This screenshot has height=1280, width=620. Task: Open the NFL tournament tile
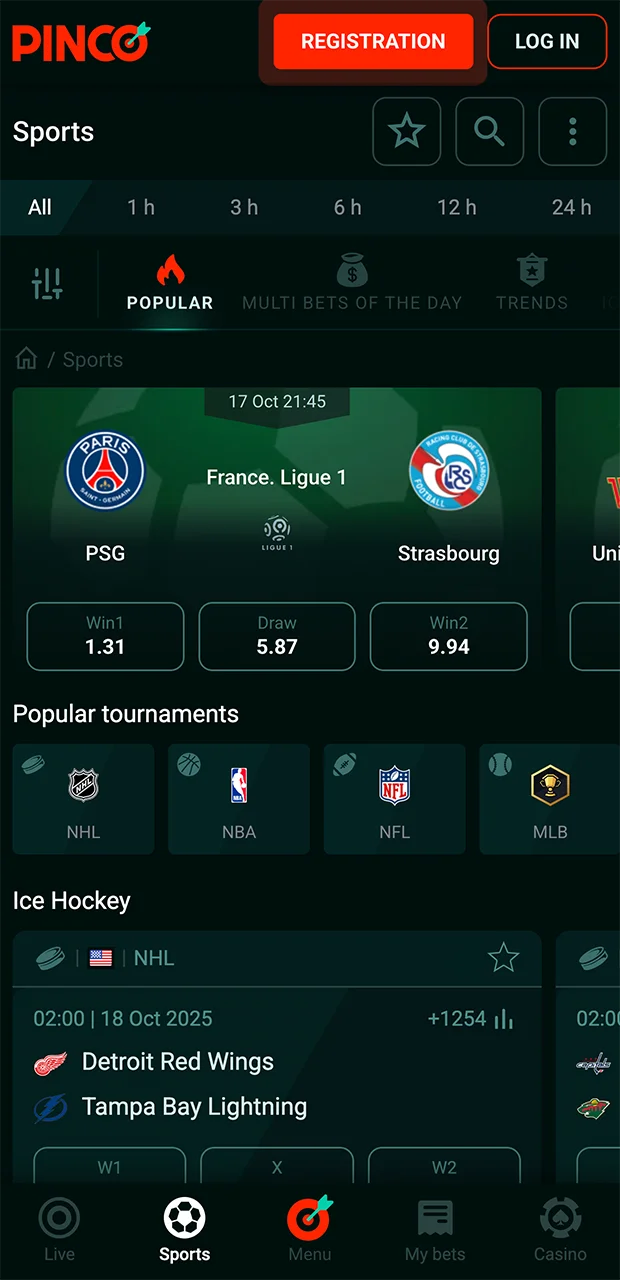394,799
